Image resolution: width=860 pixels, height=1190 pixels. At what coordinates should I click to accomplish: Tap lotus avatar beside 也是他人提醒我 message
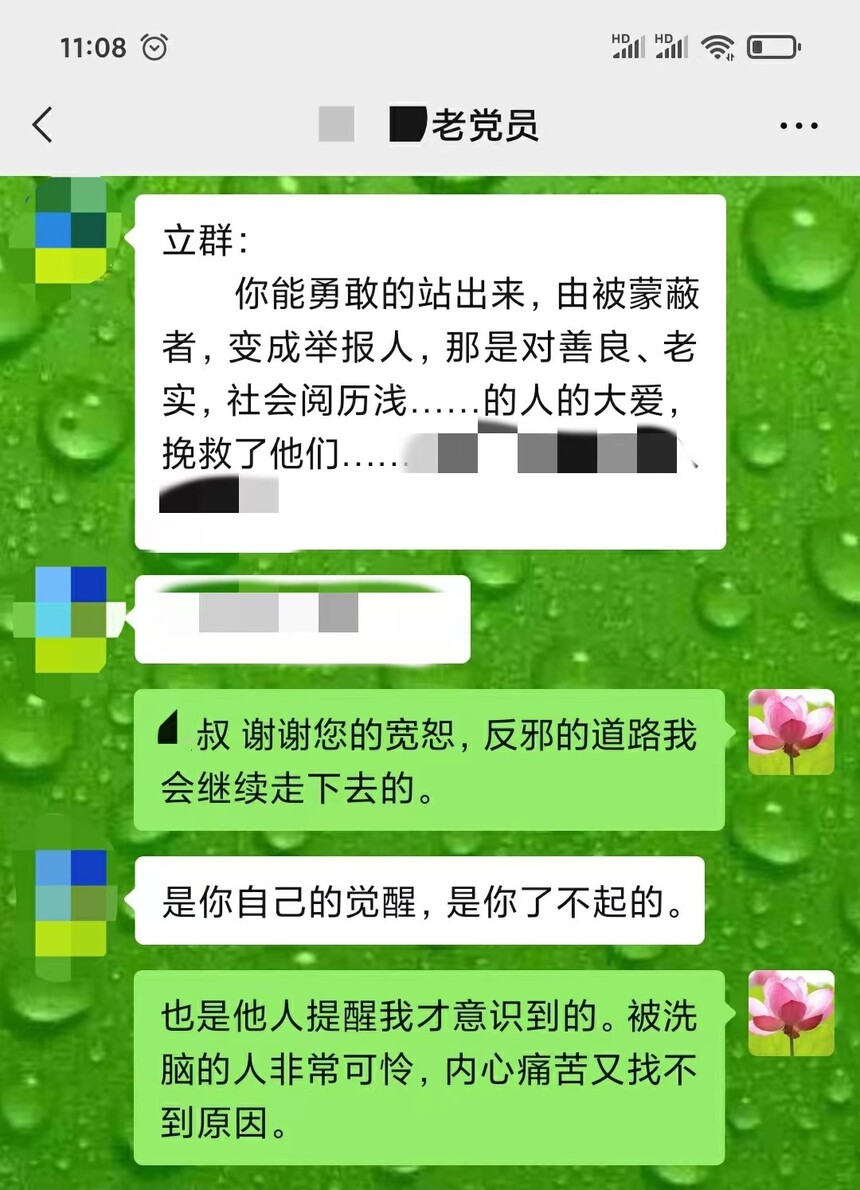(791, 1013)
